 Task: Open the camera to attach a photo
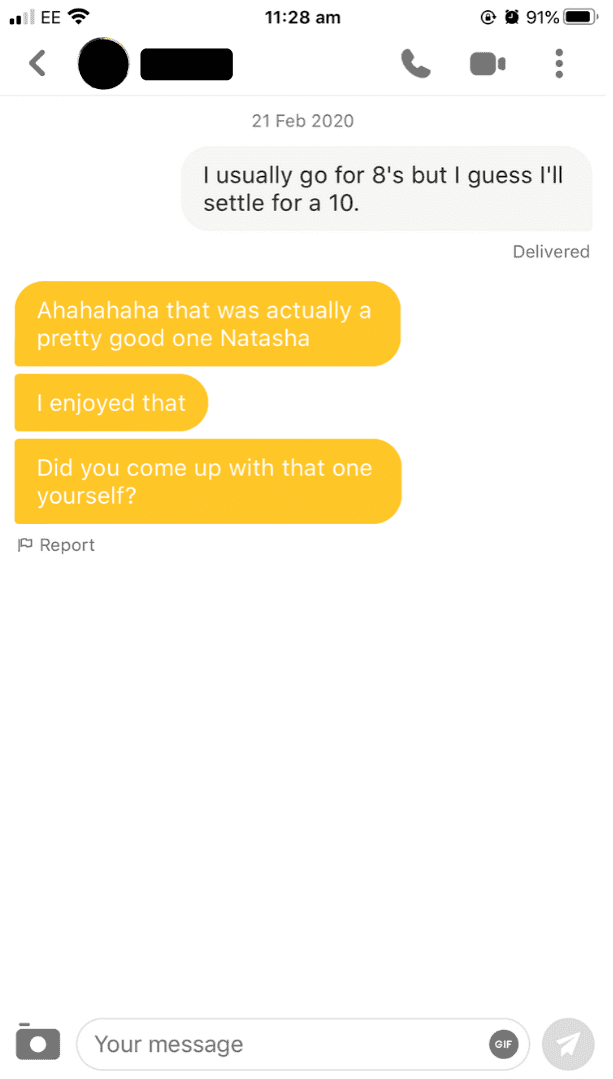38,1043
